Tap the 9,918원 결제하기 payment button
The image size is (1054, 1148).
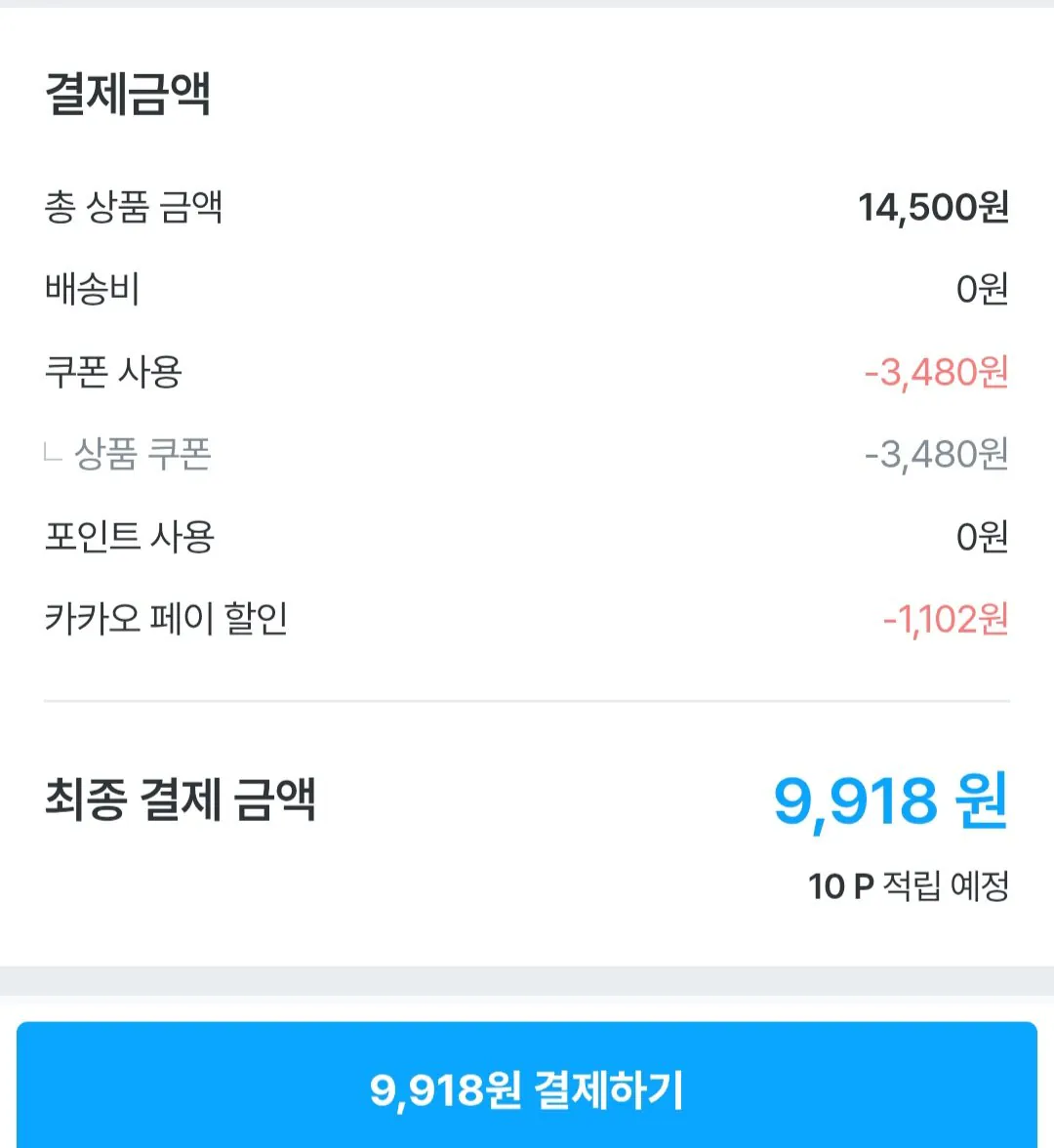pyautogui.click(x=527, y=1088)
